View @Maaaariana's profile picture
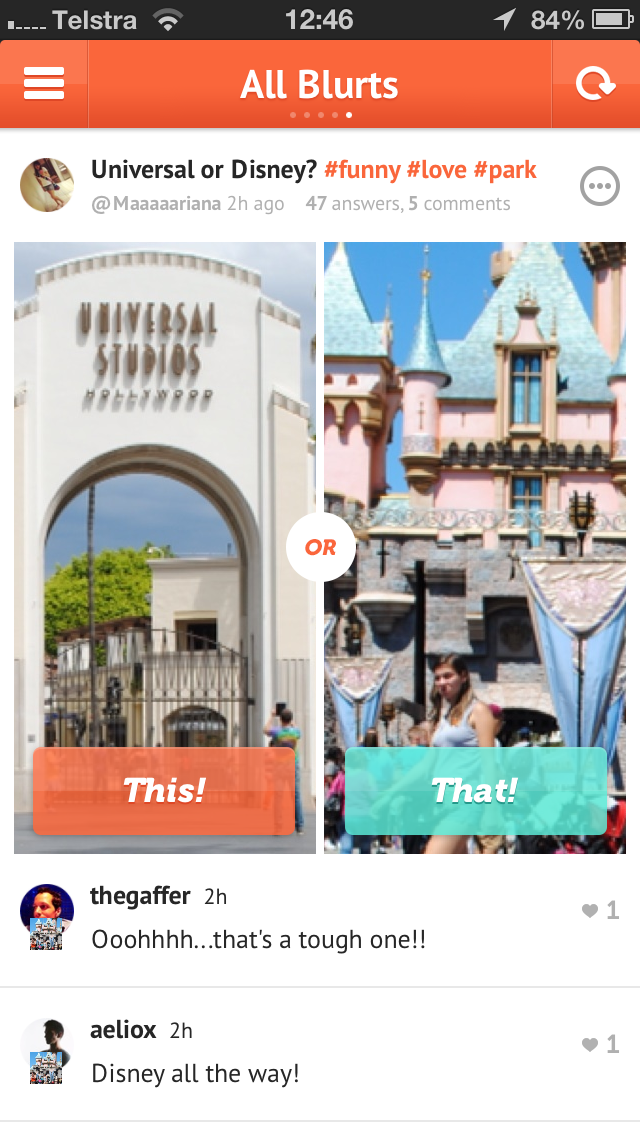 click(47, 185)
